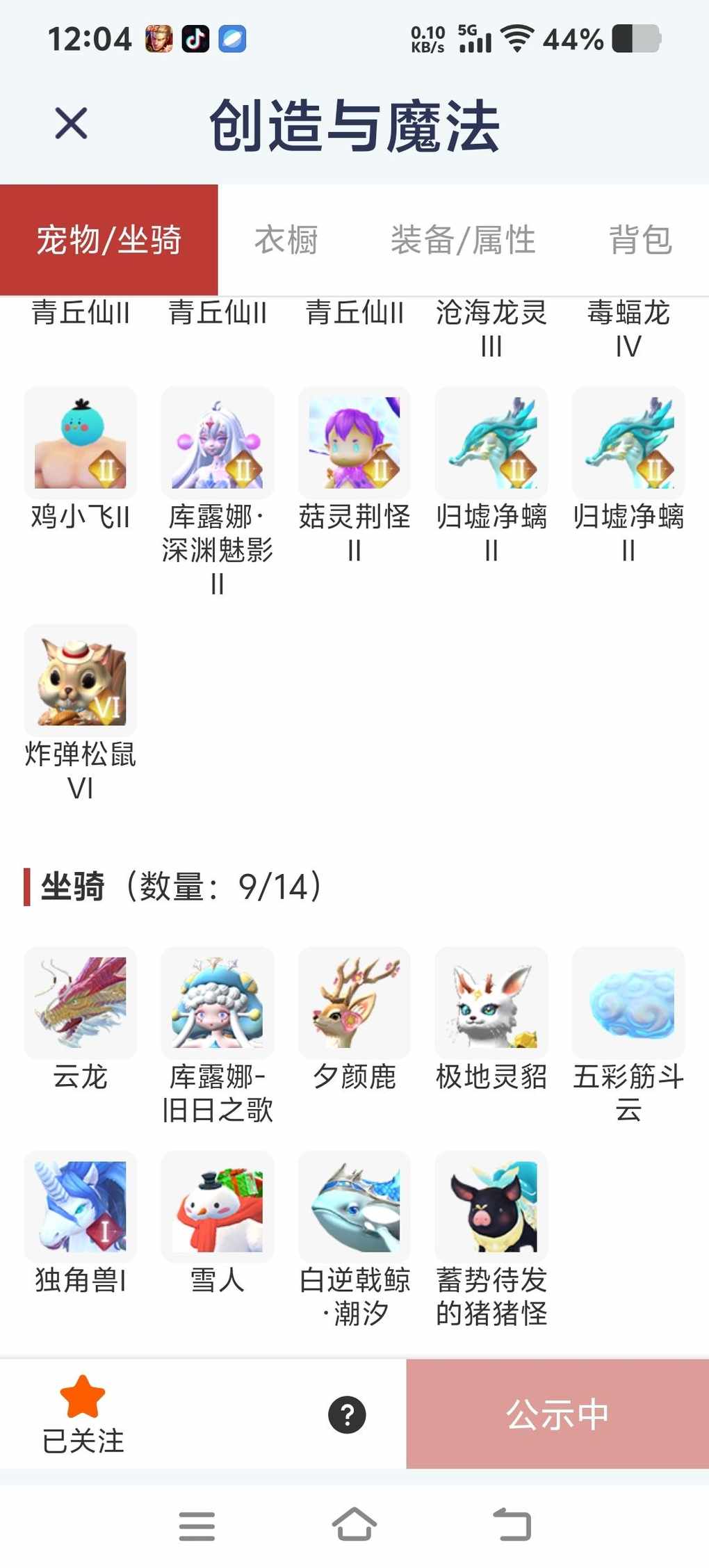This screenshot has height=1568, width=709.
Task: View the 鸡小飞II pet
Action: point(81,443)
